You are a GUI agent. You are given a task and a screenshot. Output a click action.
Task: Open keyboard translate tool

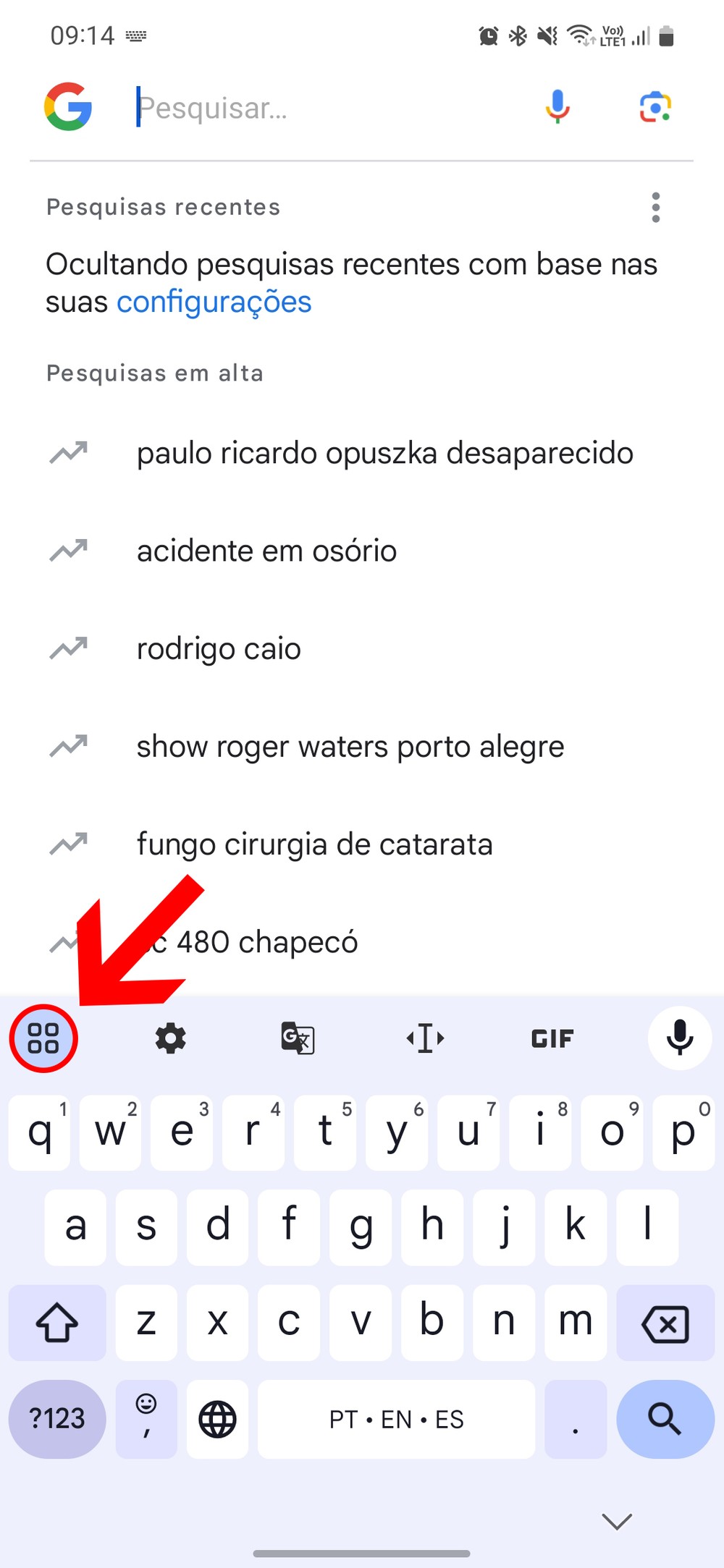(298, 1038)
